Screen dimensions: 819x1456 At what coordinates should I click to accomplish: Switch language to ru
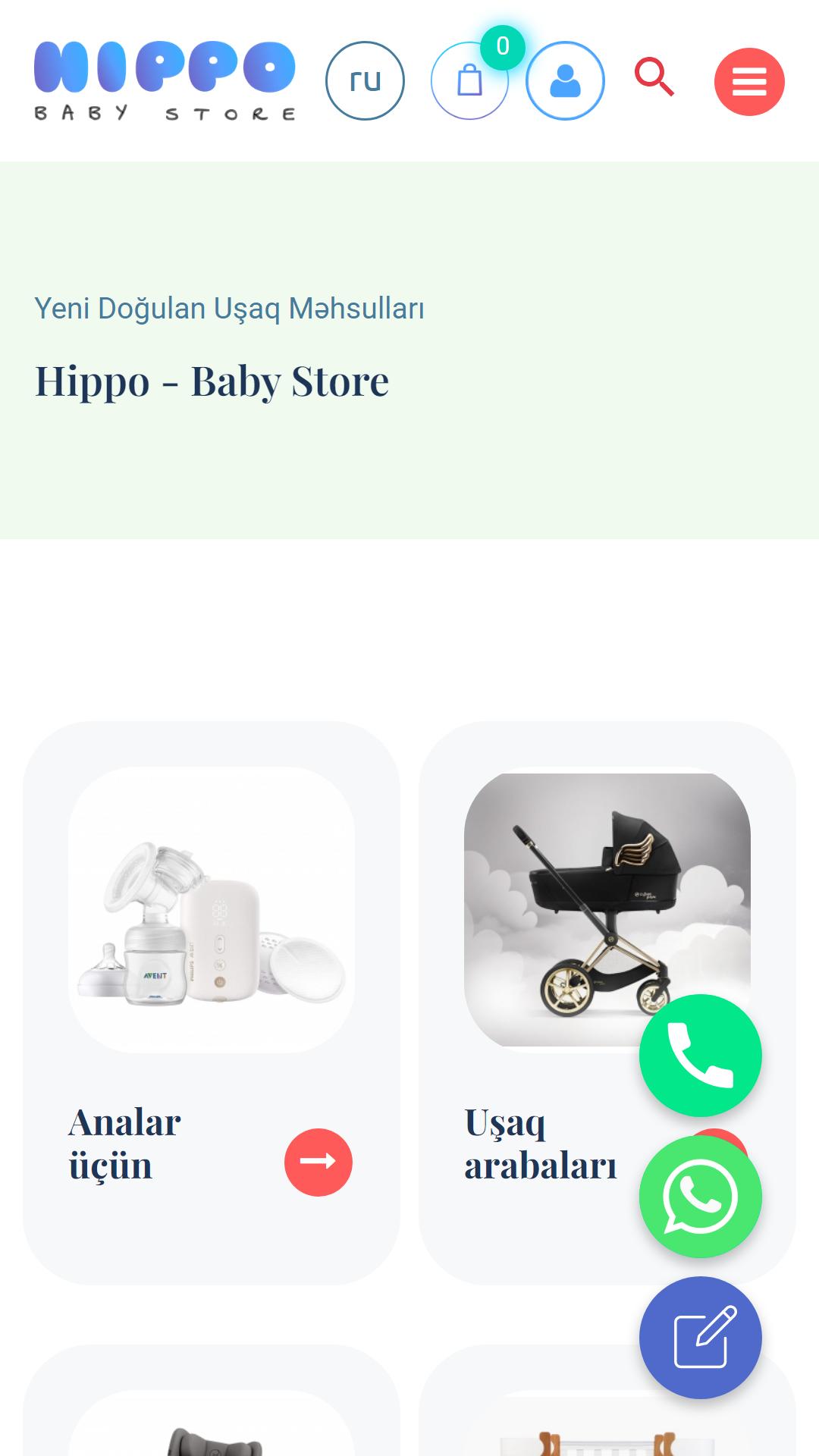click(x=365, y=80)
